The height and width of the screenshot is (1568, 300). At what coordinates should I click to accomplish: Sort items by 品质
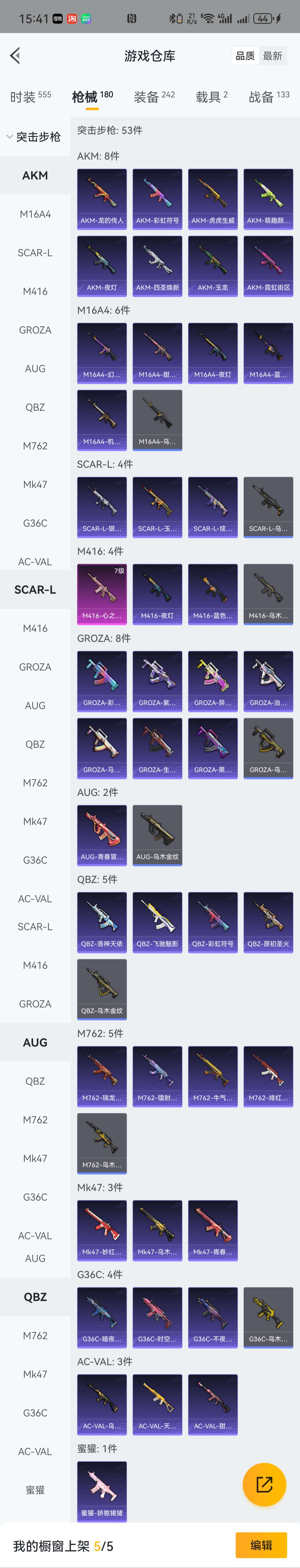pos(245,56)
